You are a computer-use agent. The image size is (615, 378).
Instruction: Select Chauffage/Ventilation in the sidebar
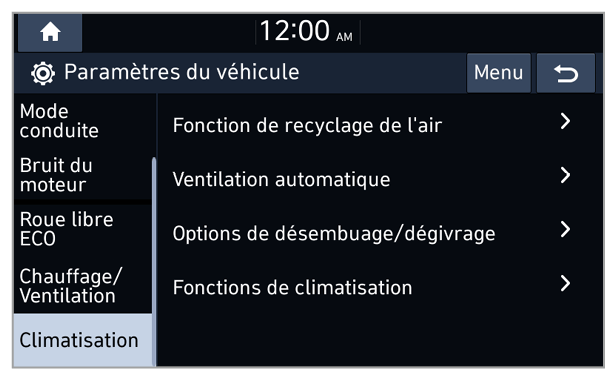click(x=83, y=286)
